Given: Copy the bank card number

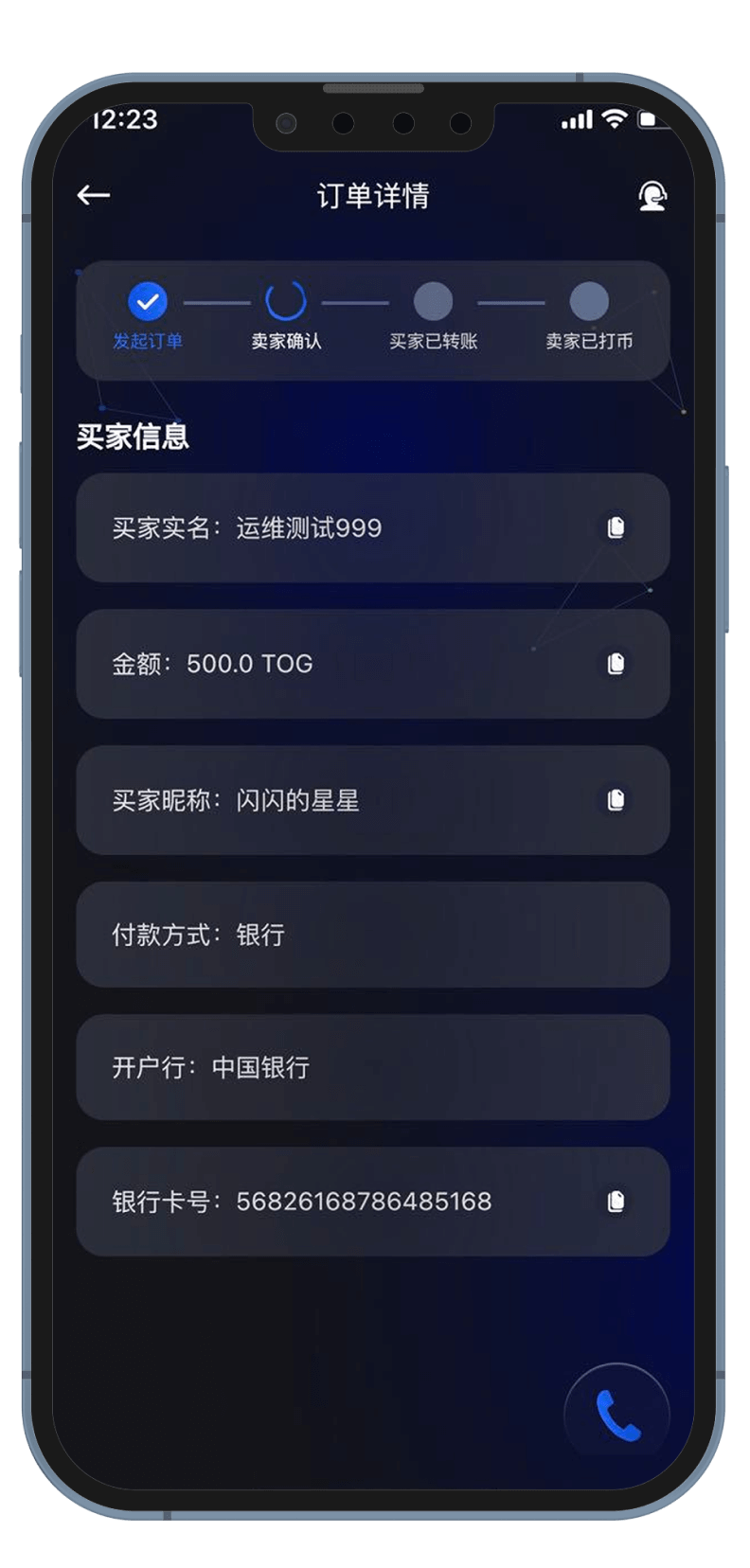Looking at the screenshot, I should coord(616,1202).
